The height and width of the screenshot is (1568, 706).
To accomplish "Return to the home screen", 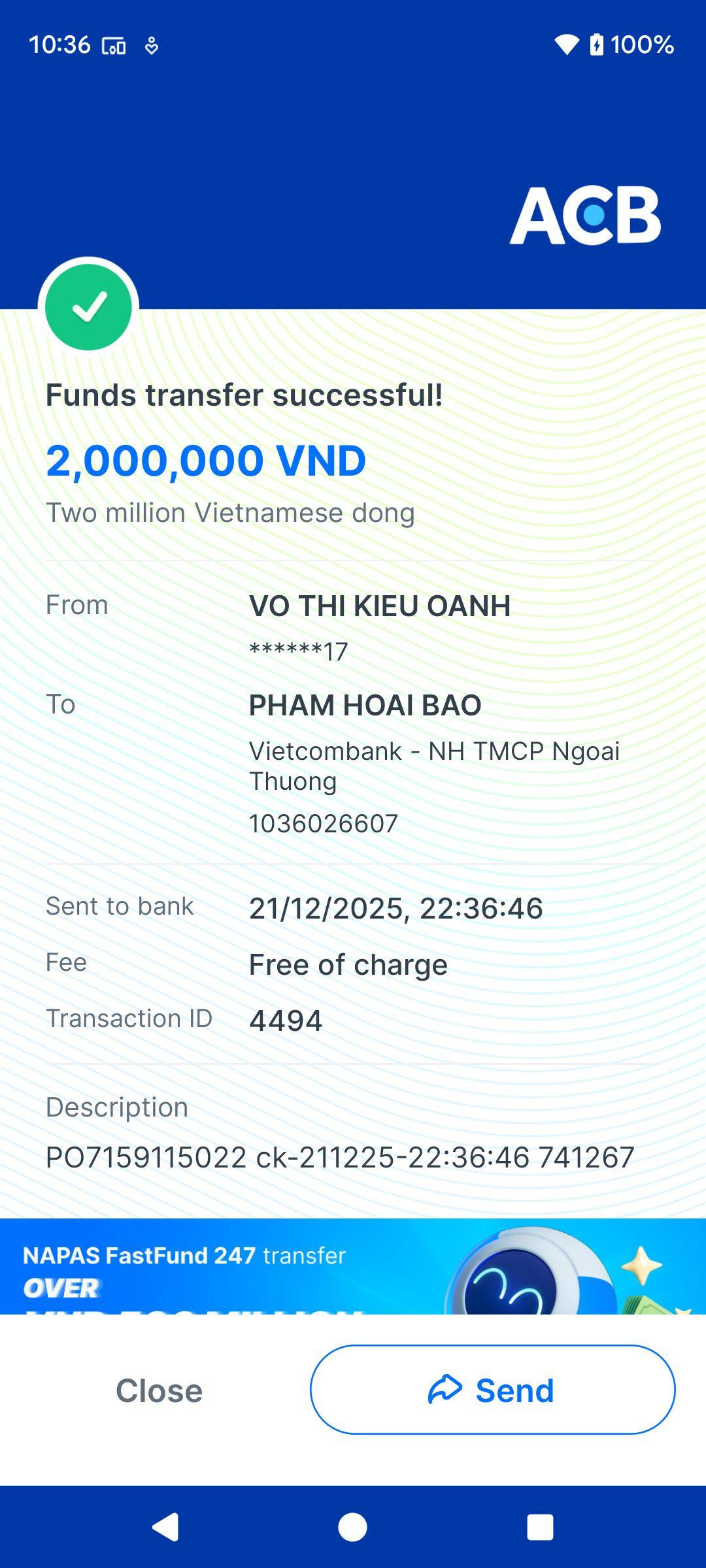I will (352, 1527).
